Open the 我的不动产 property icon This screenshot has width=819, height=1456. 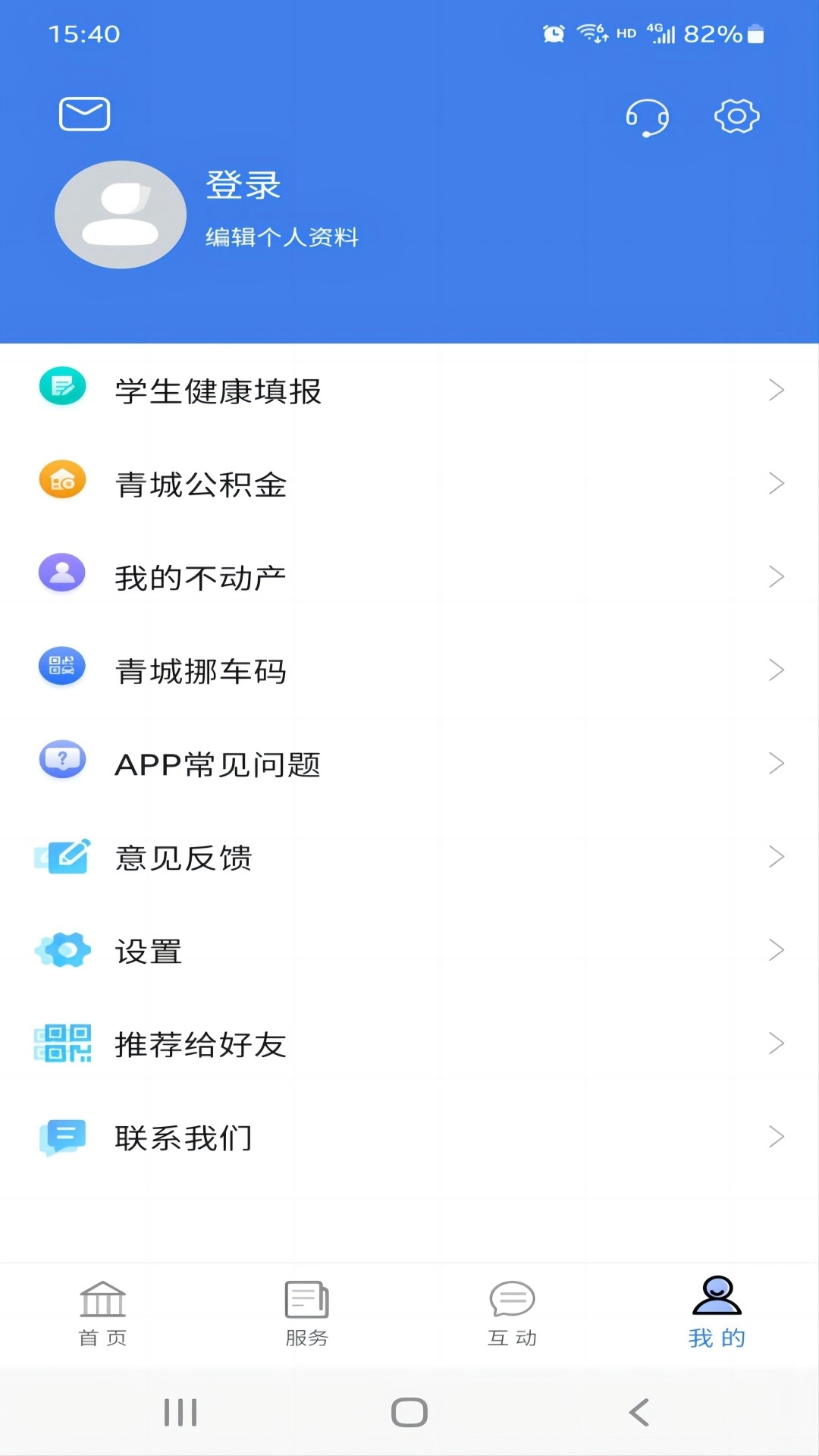[x=62, y=574]
